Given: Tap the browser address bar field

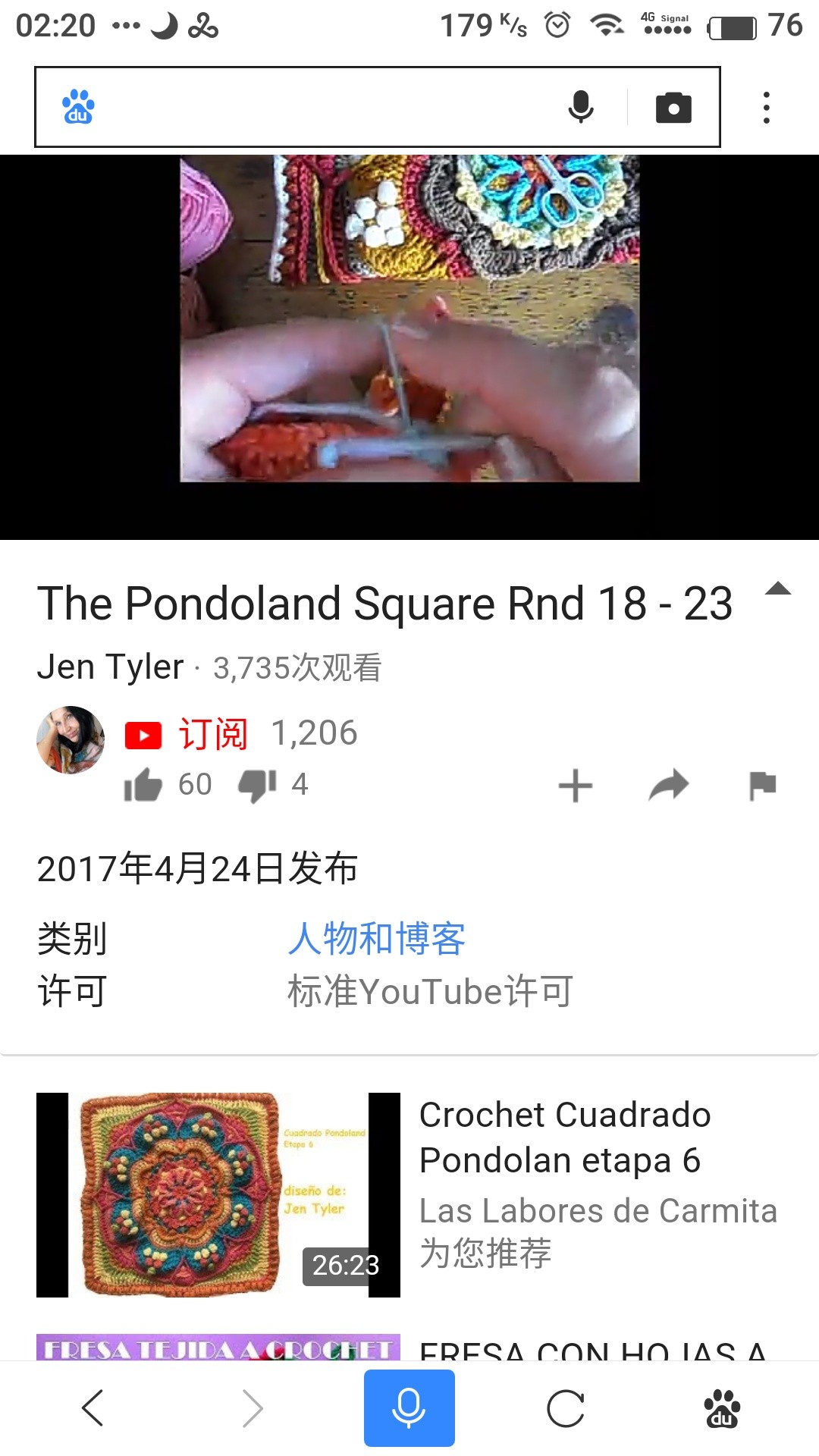Looking at the screenshot, I should [318, 107].
